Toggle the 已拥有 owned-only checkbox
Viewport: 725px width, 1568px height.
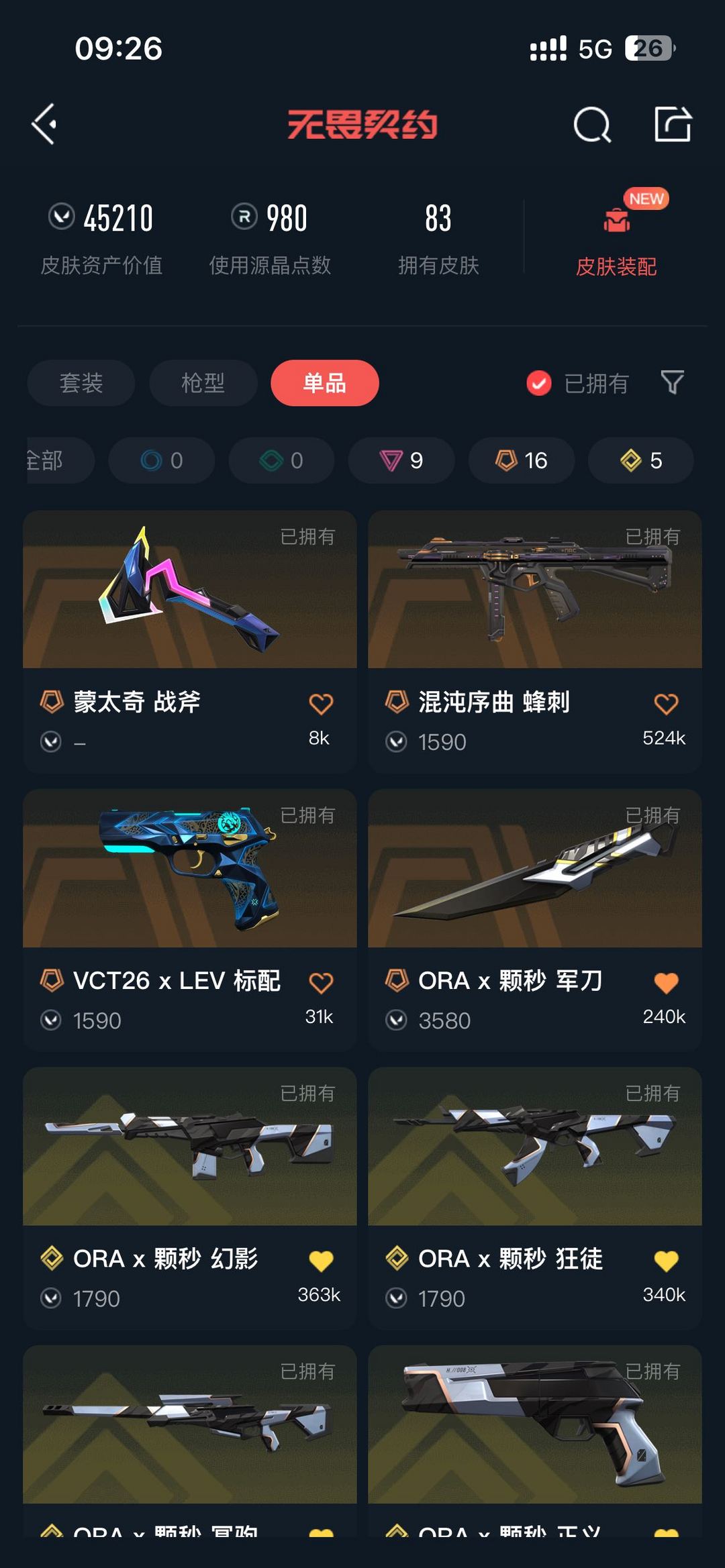[539, 383]
